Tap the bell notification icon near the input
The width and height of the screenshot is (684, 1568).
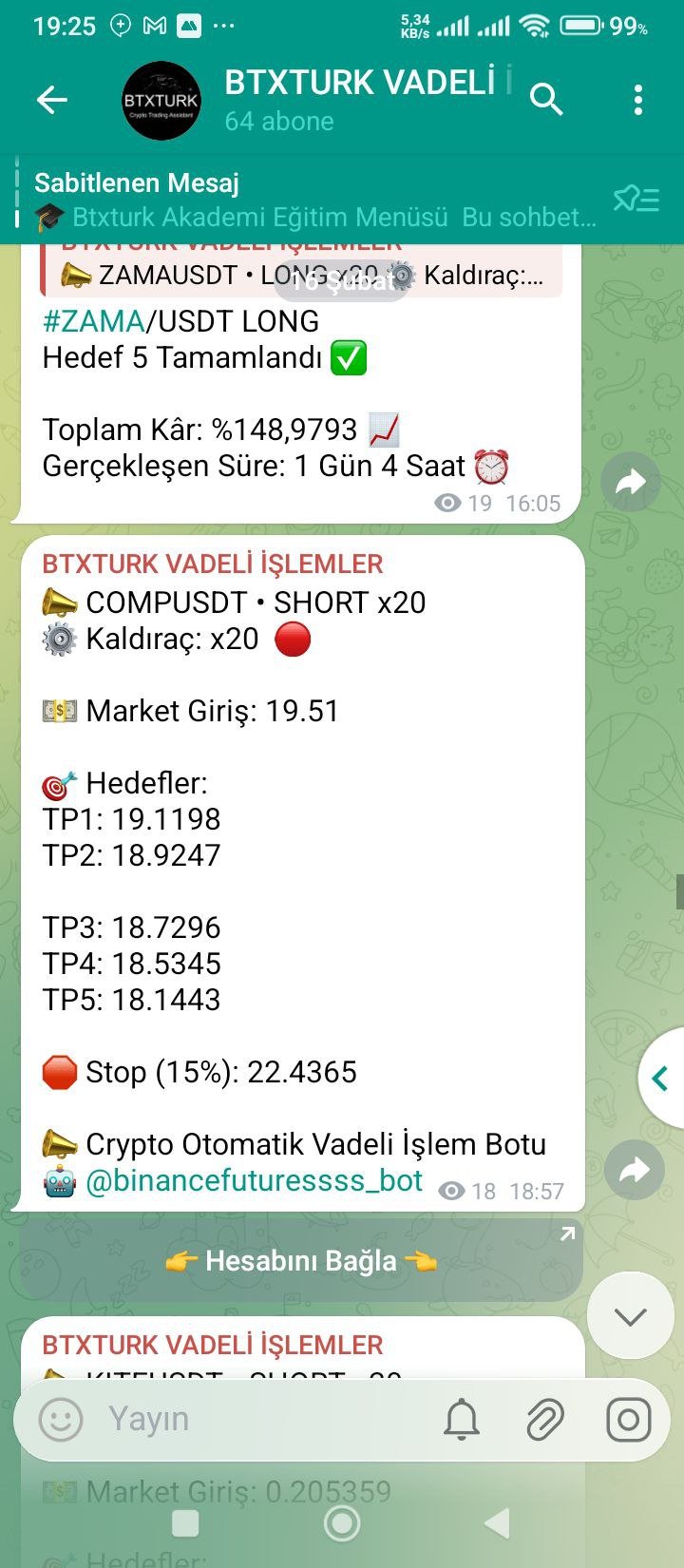[x=463, y=1420]
